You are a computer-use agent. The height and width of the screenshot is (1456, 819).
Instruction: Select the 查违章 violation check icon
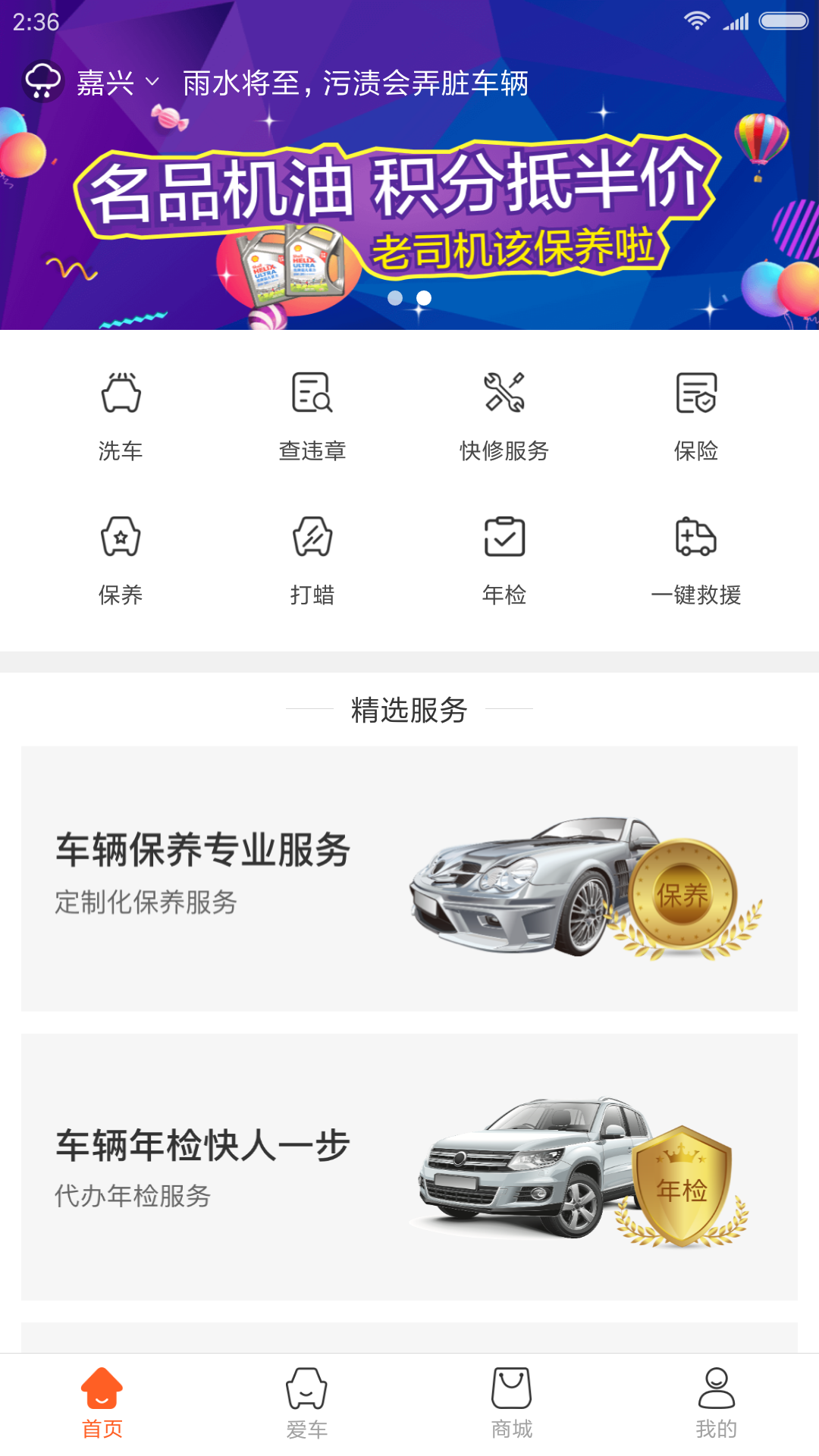point(312,413)
